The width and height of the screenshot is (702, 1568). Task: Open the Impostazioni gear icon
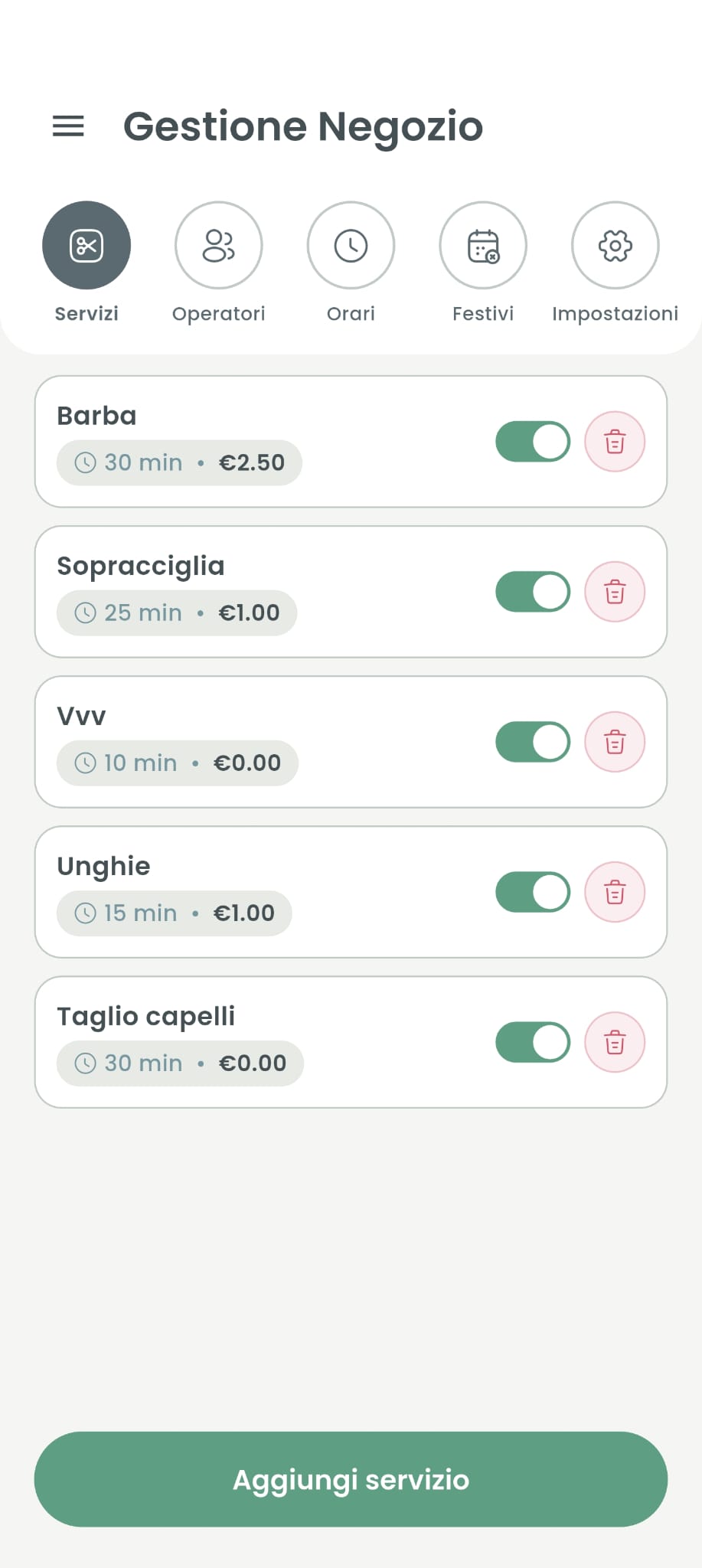click(x=615, y=245)
